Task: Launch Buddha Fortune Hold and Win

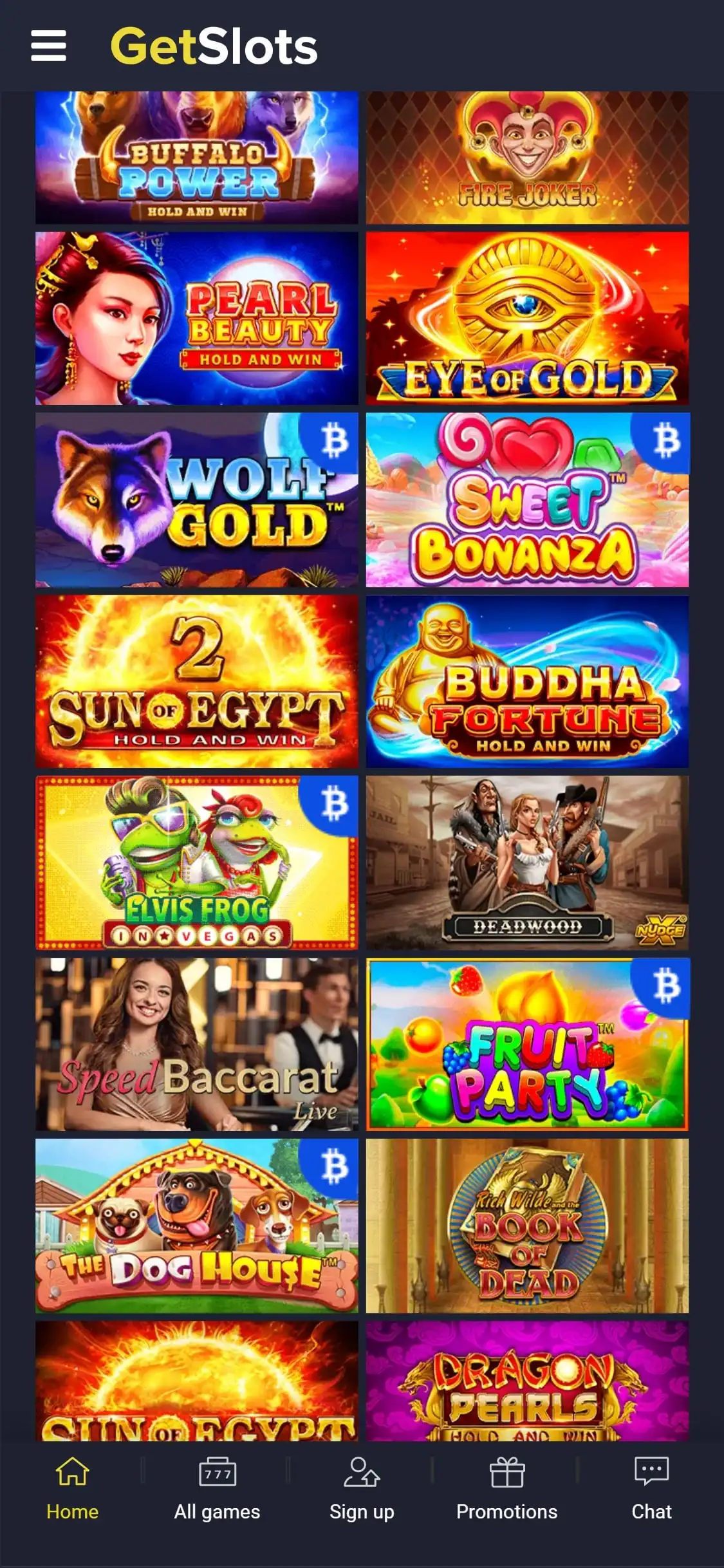Action: point(527,681)
